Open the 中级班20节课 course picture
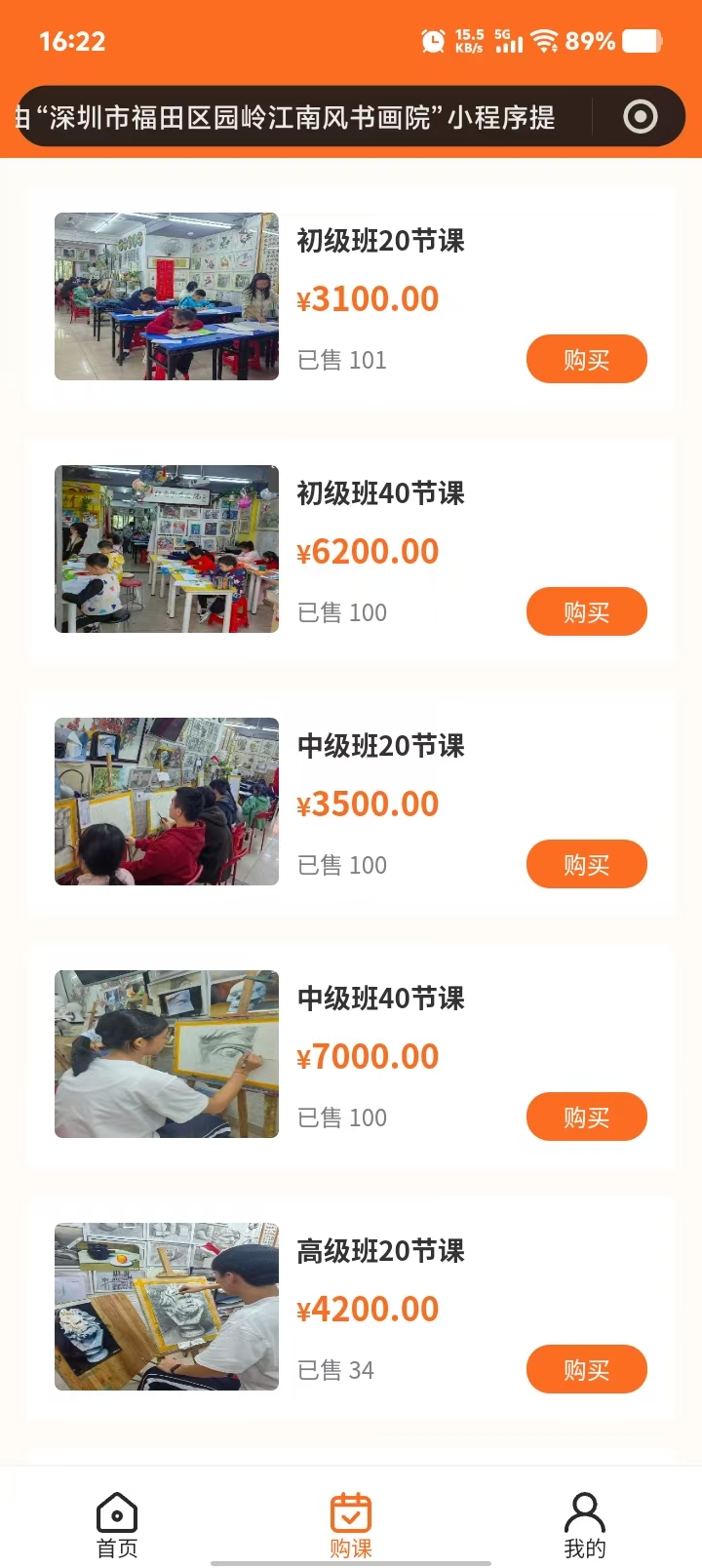The height and width of the screenshot is (1568, 702). (167, 802)
